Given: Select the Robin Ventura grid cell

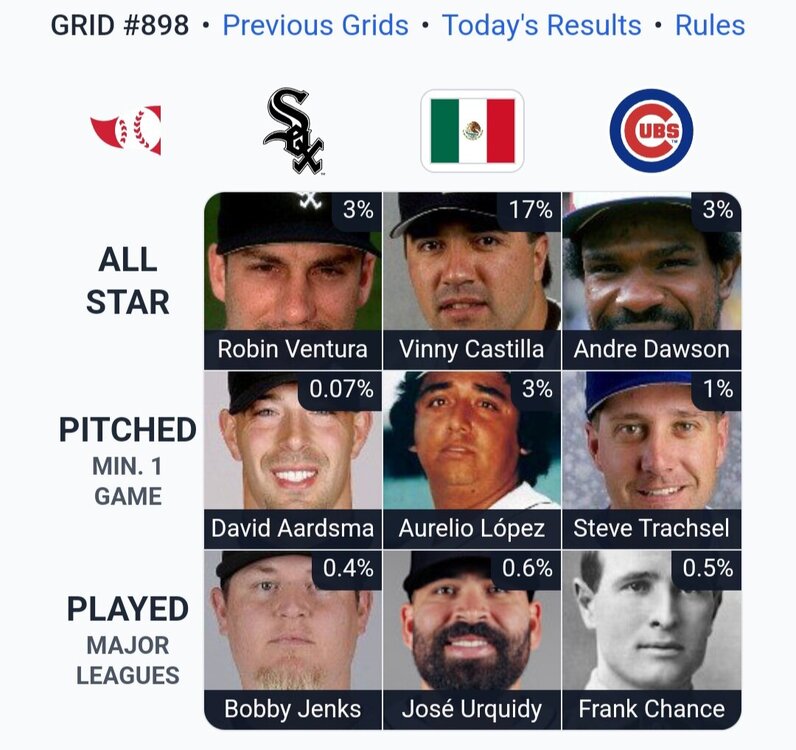Looking at the screenshot, I should [293, 281].
